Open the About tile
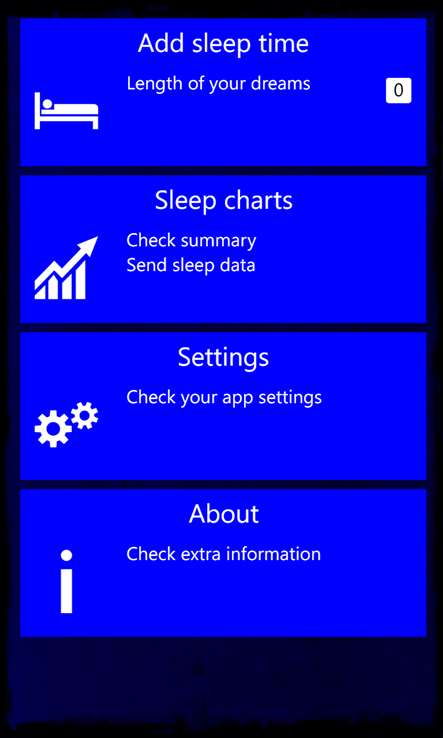Viewport: 443px width, 738px height. click(x=223, y=562)
